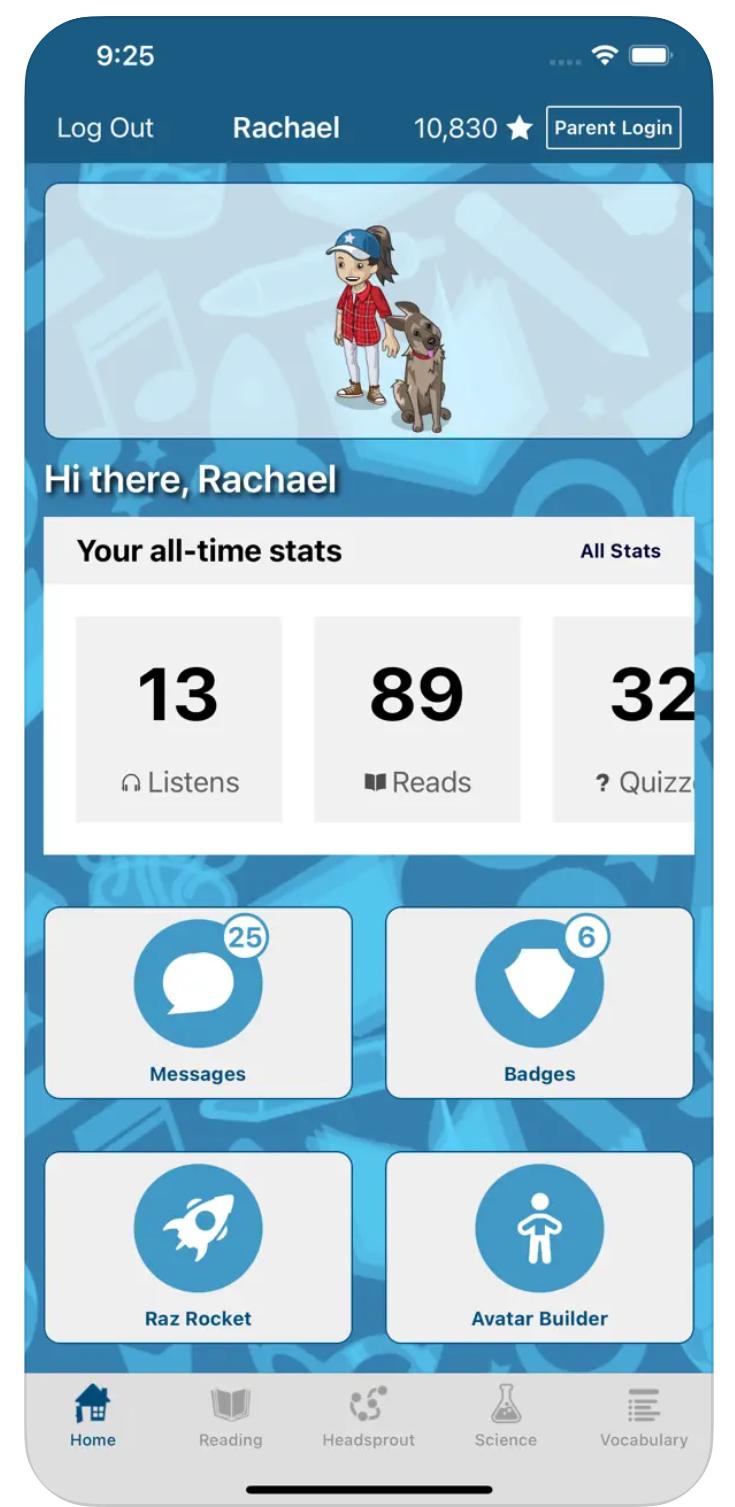Switch to the Reading tab
The height and width of the screenshot is (1507, 735).
[230, 1418]
